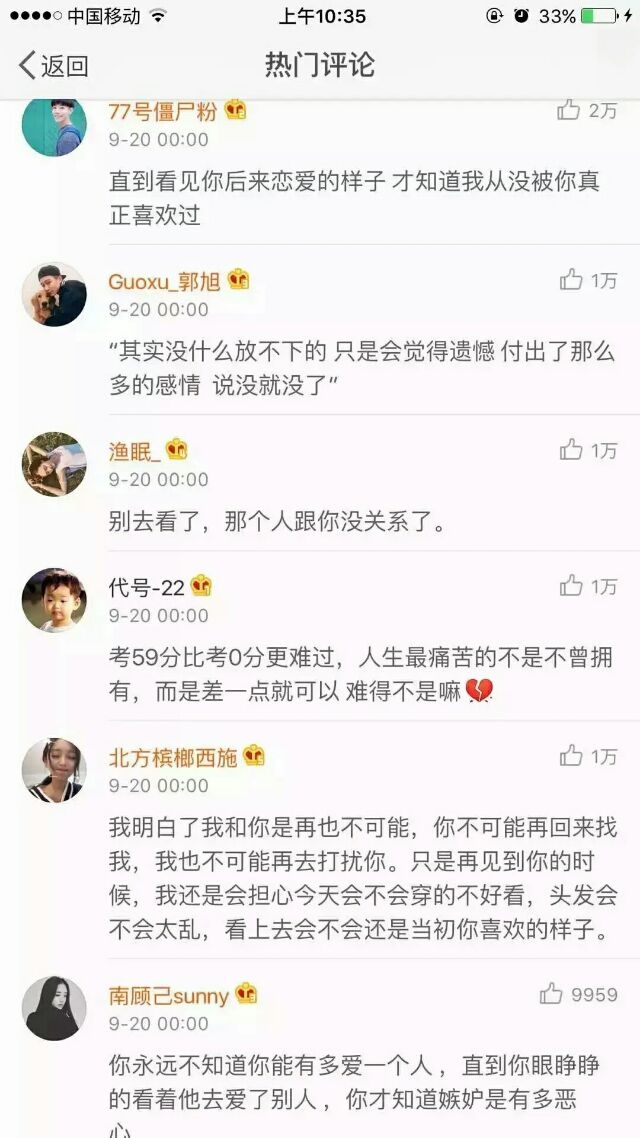Image resolution: width=640 pixels, height=1138 pixels.
Task: Tap the username Guoxu_郭旭
Action: (x=165, y=282)
